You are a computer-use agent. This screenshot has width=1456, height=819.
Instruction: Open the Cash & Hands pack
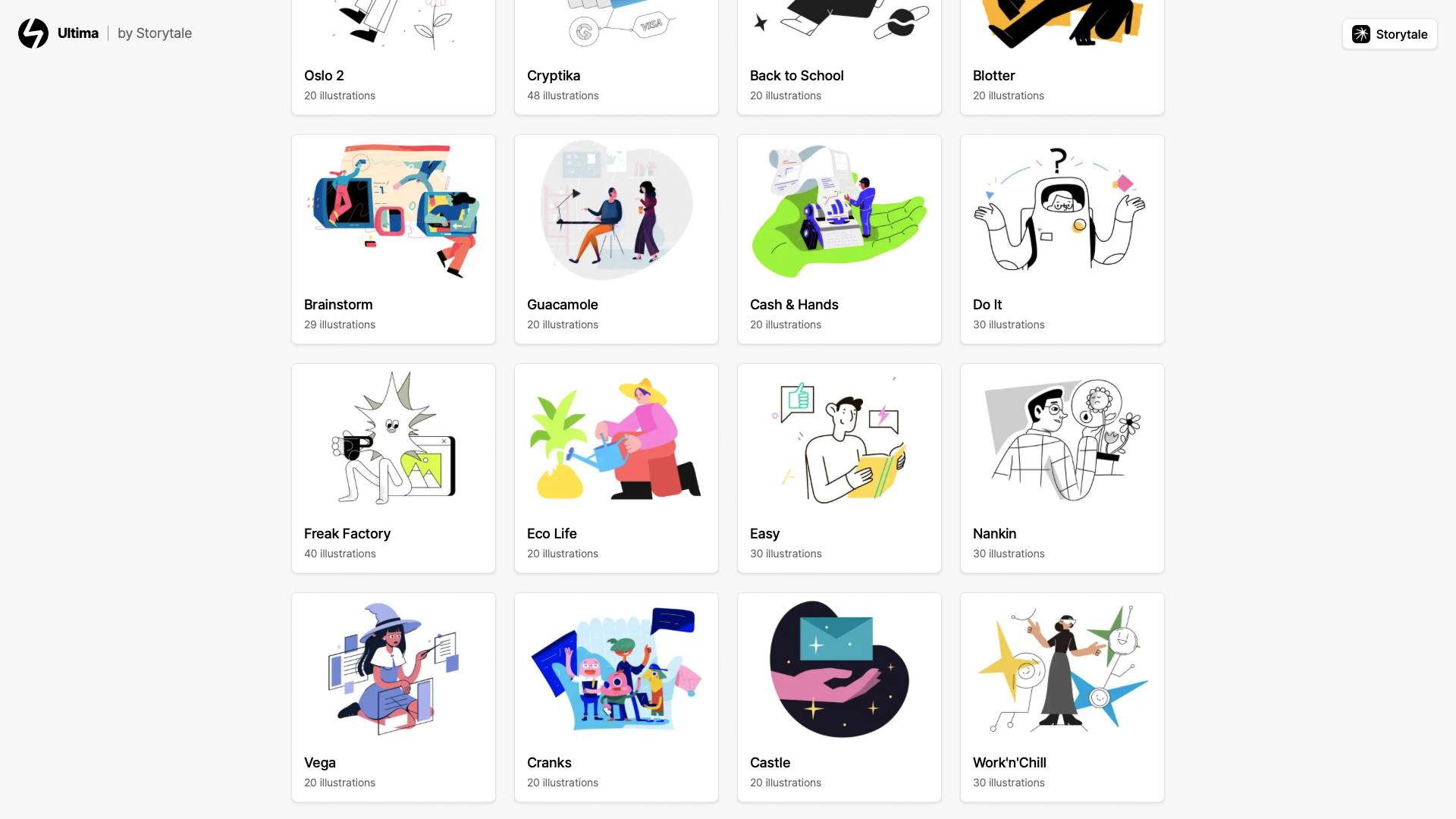839,239
